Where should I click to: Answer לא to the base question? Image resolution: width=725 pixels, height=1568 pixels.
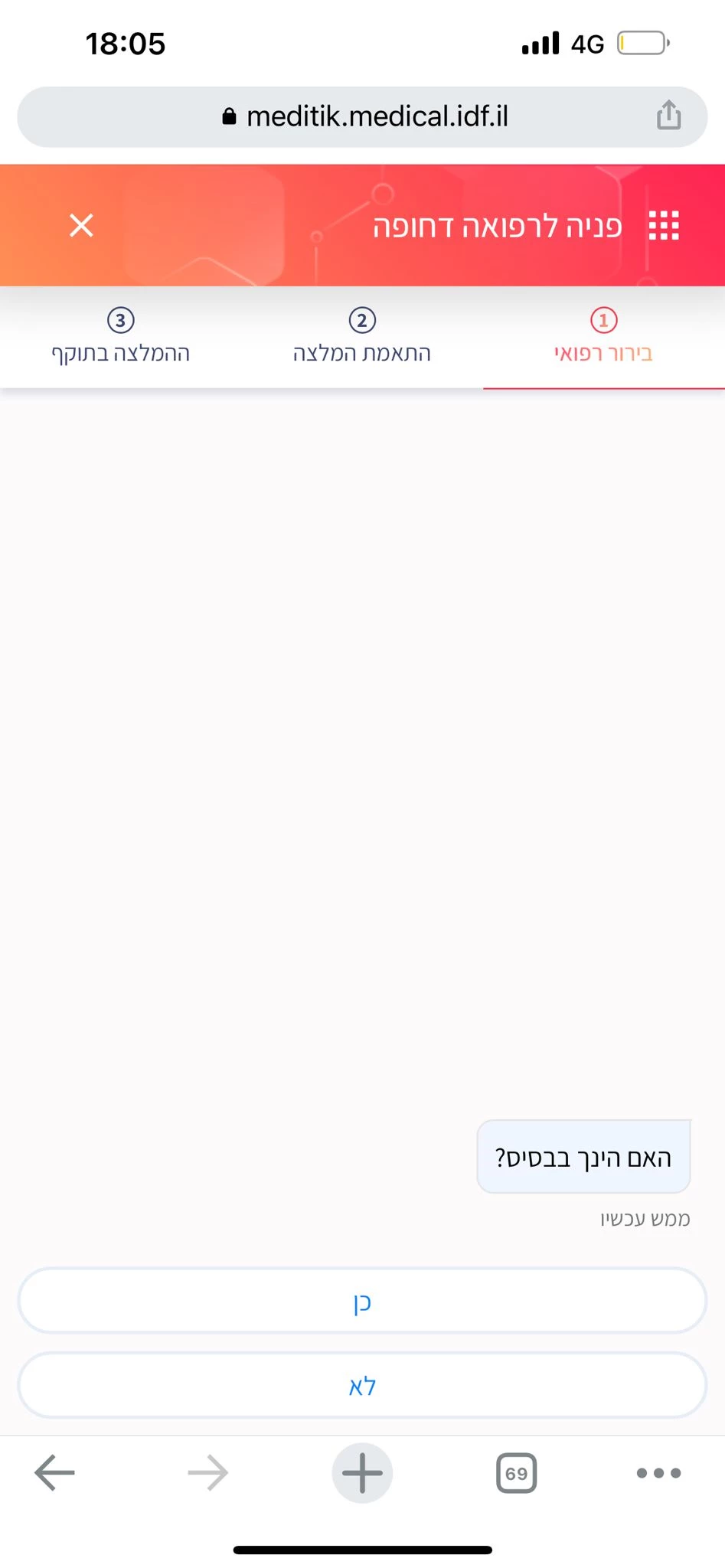click(362, 1386)
